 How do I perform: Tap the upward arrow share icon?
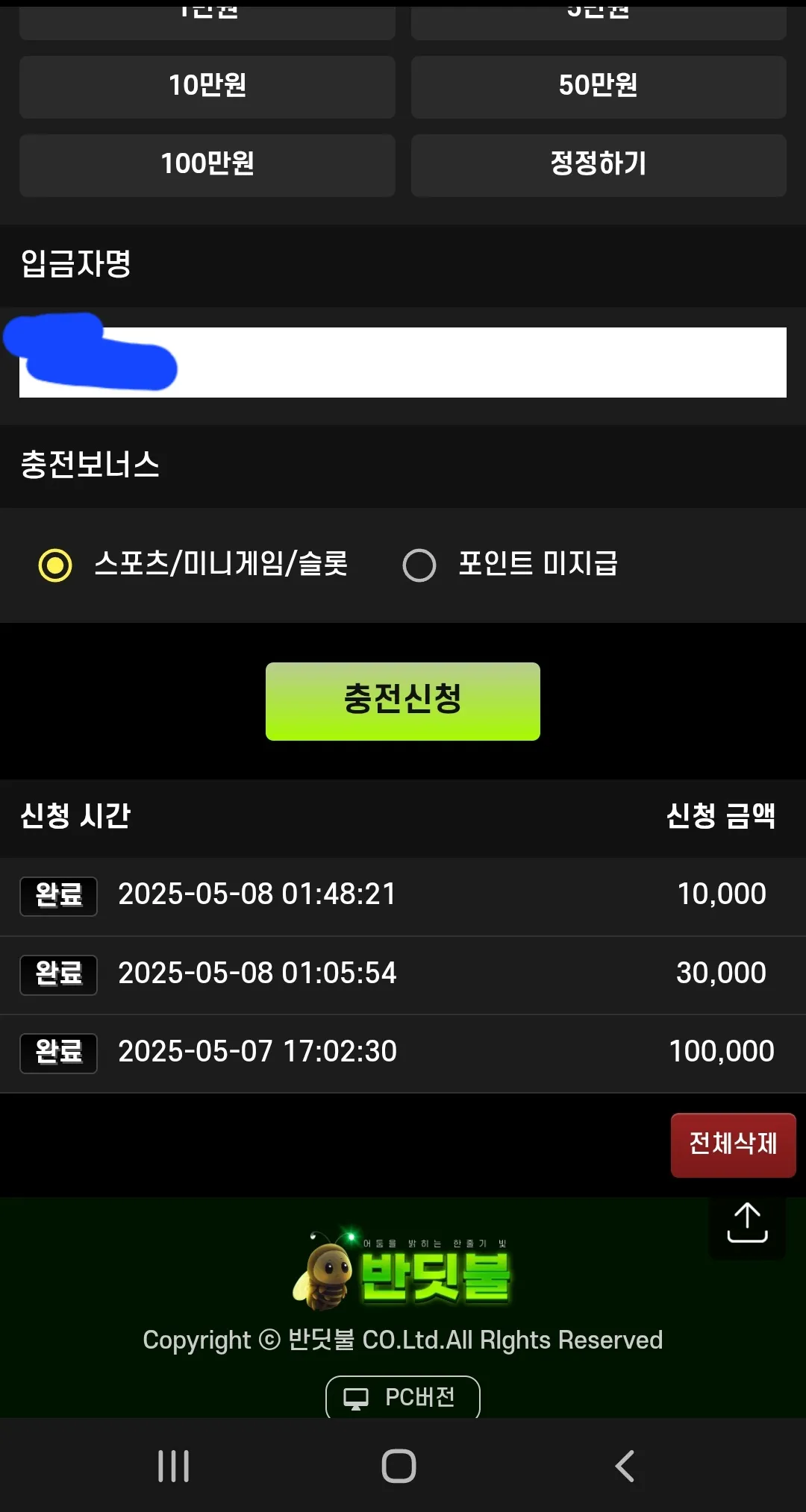tap(747, 1223)
